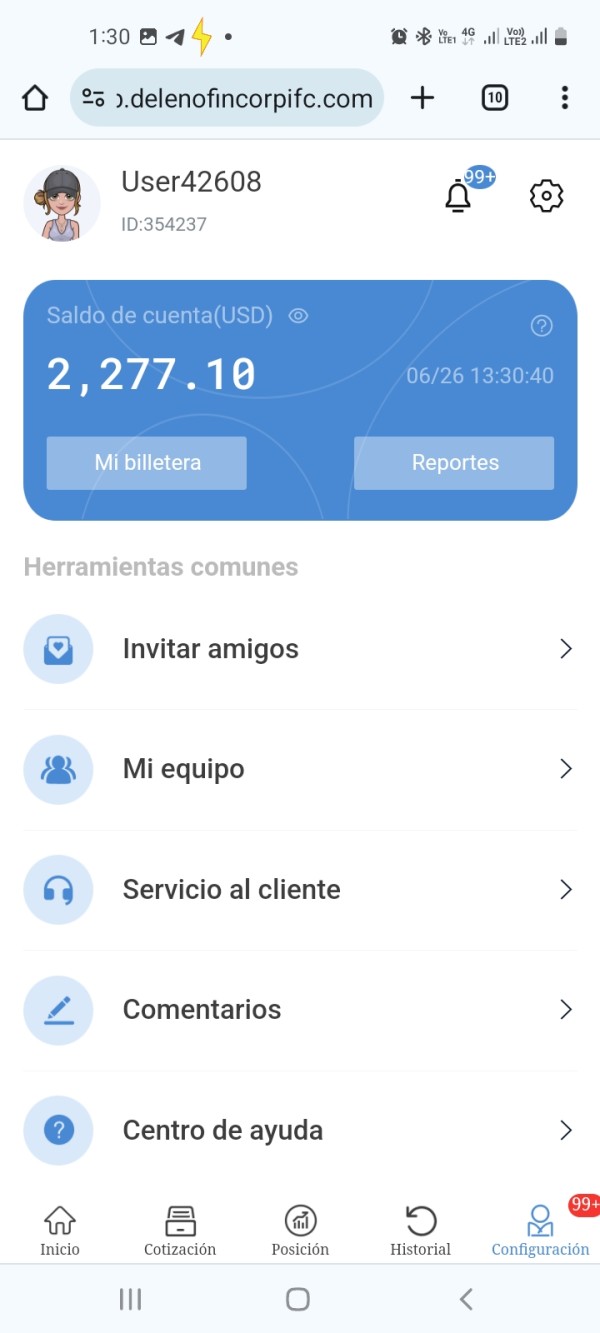Screen dimensions: 600x1333
Task: Open Reportes
Action: click(454, 463)
